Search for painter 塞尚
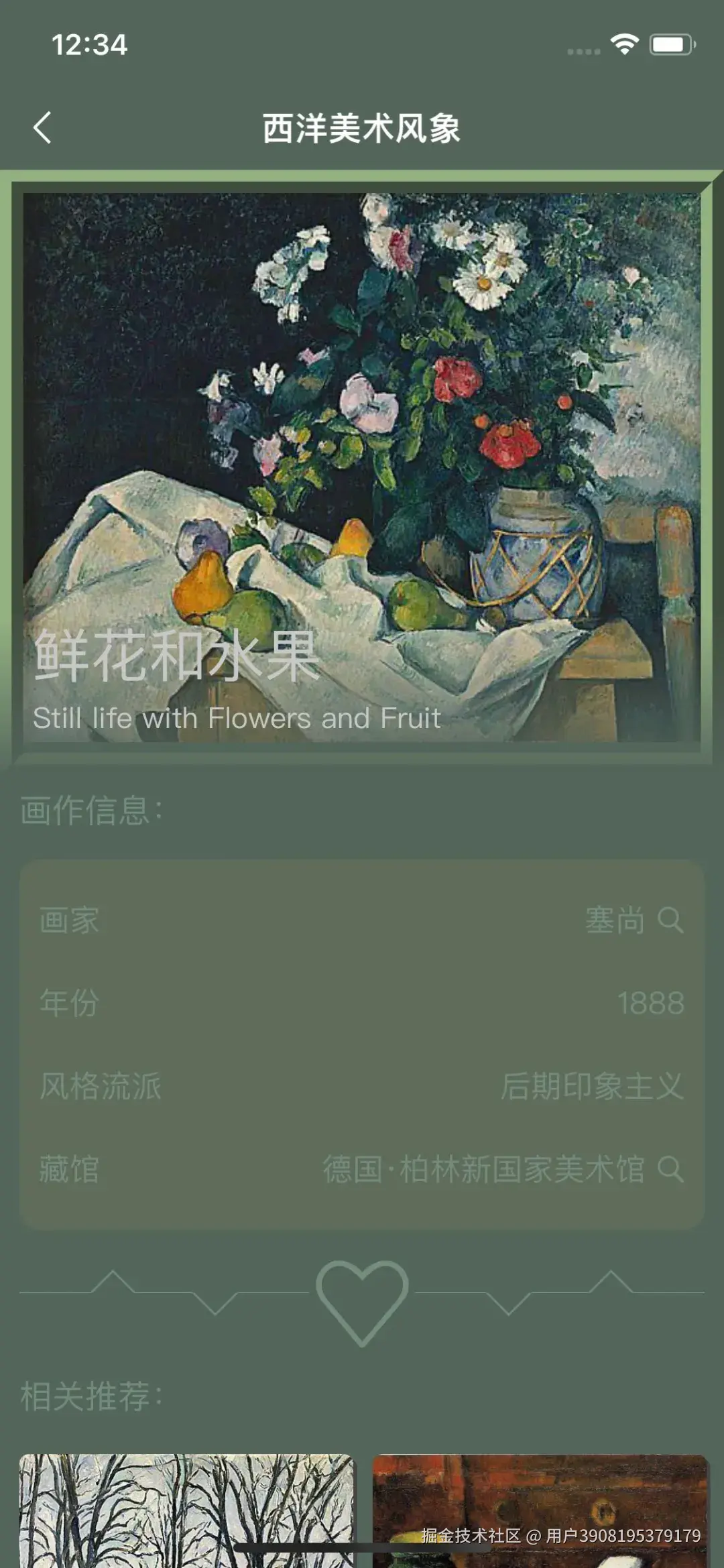The height and width of the screenshot is (1568, 724). pos(670,920)
